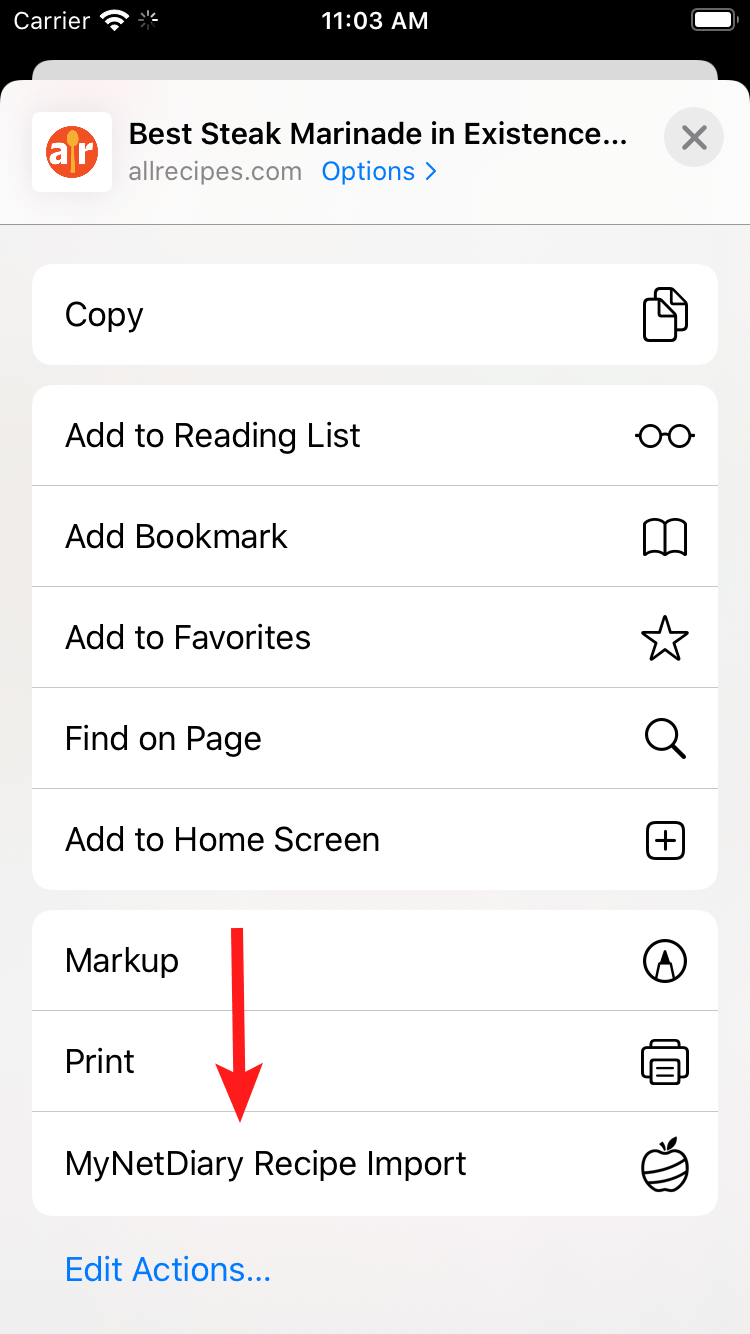Viewport: 750px width, 1334px height.
Task: Choose Find on Page
Action: [x=374, y=739]
